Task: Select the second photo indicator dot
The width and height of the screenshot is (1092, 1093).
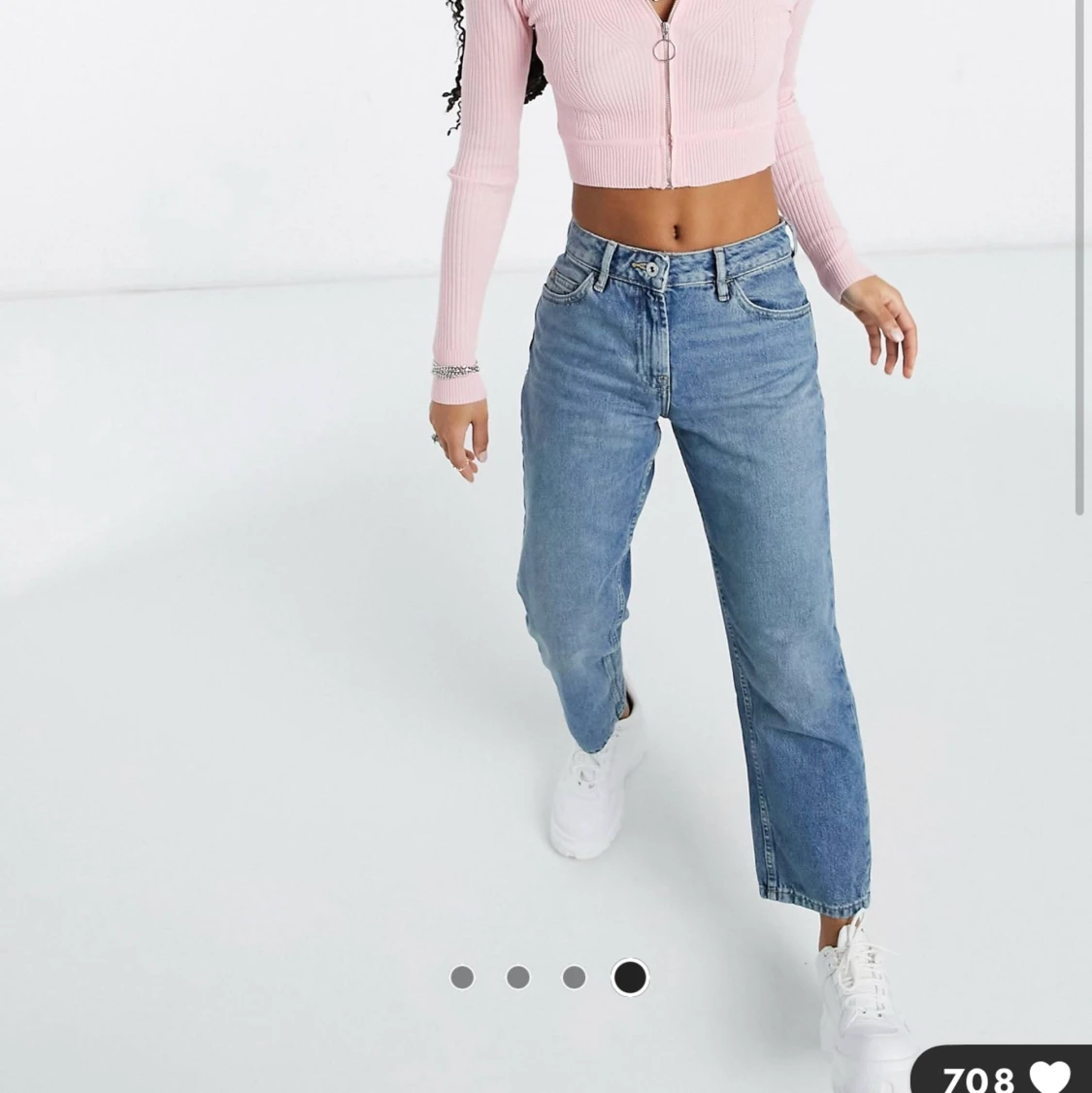Action: pyautogui.click(x=518, y=977)
